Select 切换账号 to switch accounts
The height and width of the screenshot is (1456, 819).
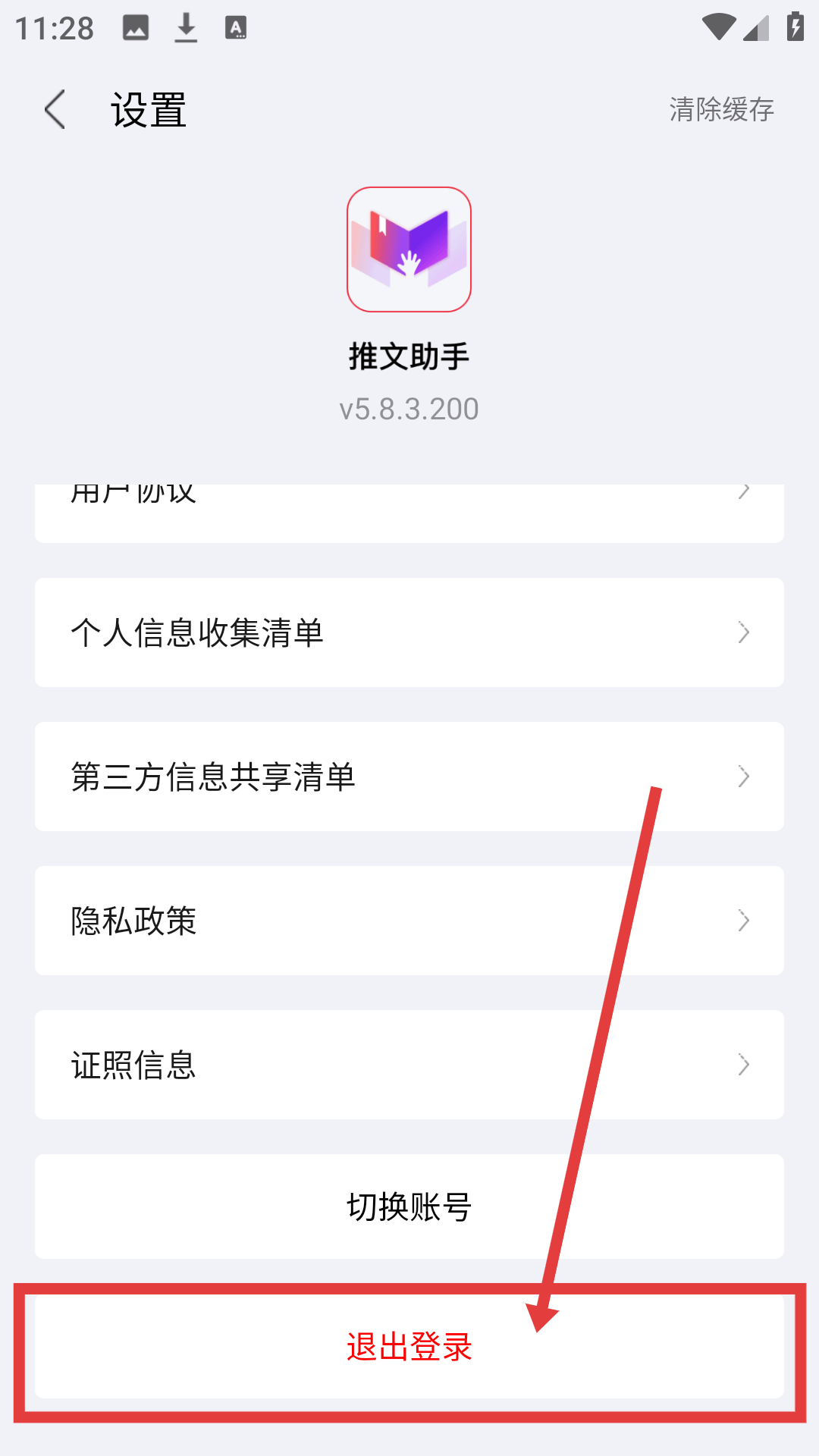click(409, 1207)
